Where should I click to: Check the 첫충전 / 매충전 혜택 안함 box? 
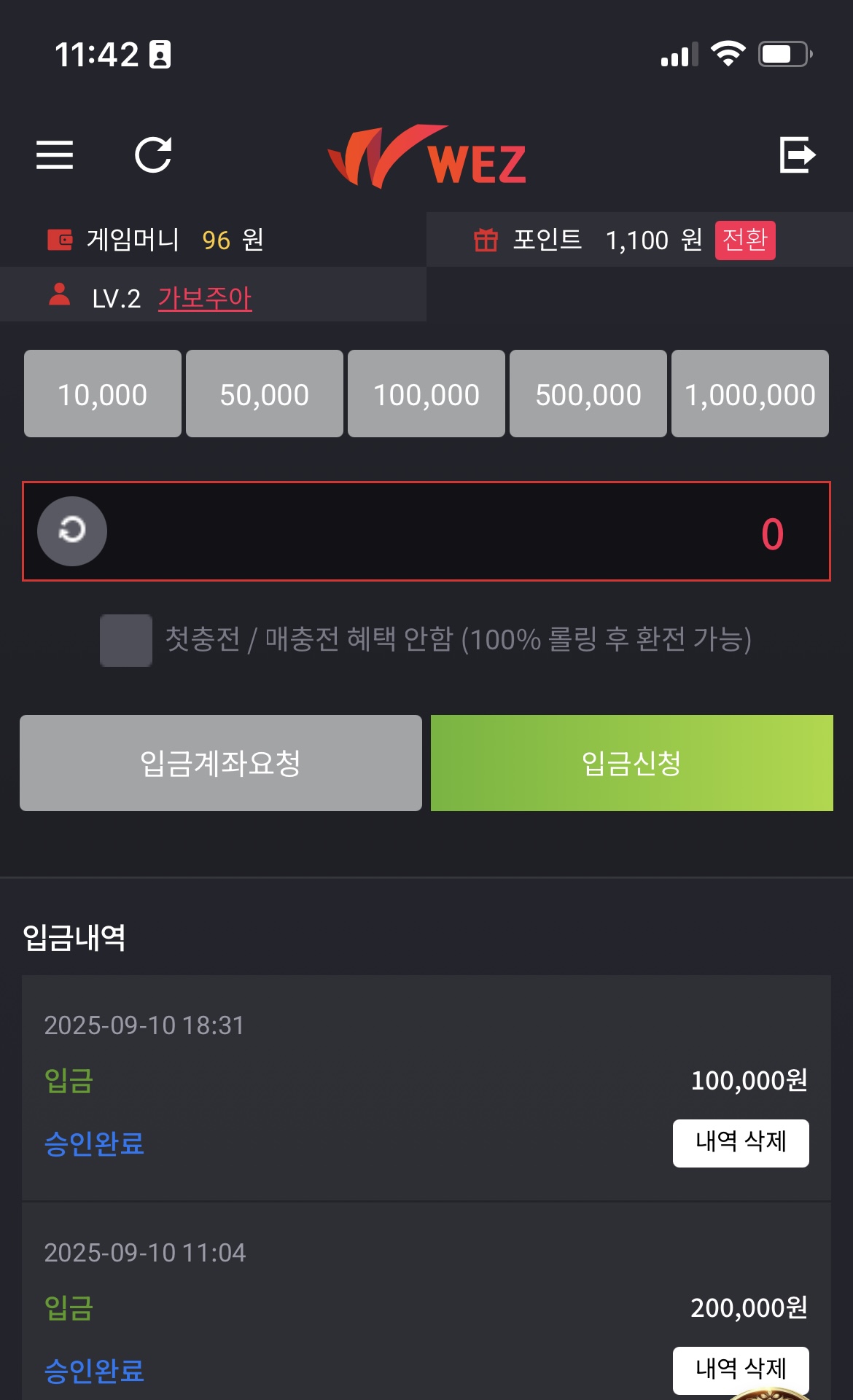tap(126, 640)
